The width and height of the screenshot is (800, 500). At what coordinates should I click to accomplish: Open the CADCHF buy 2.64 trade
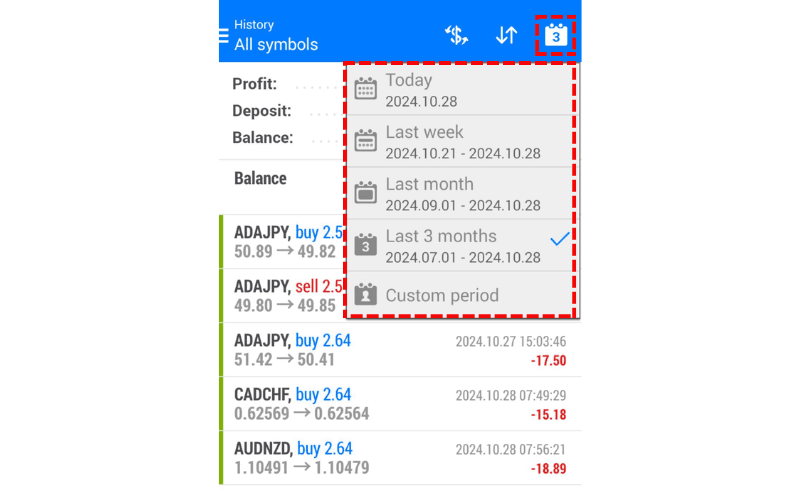(x=400, y=404)
